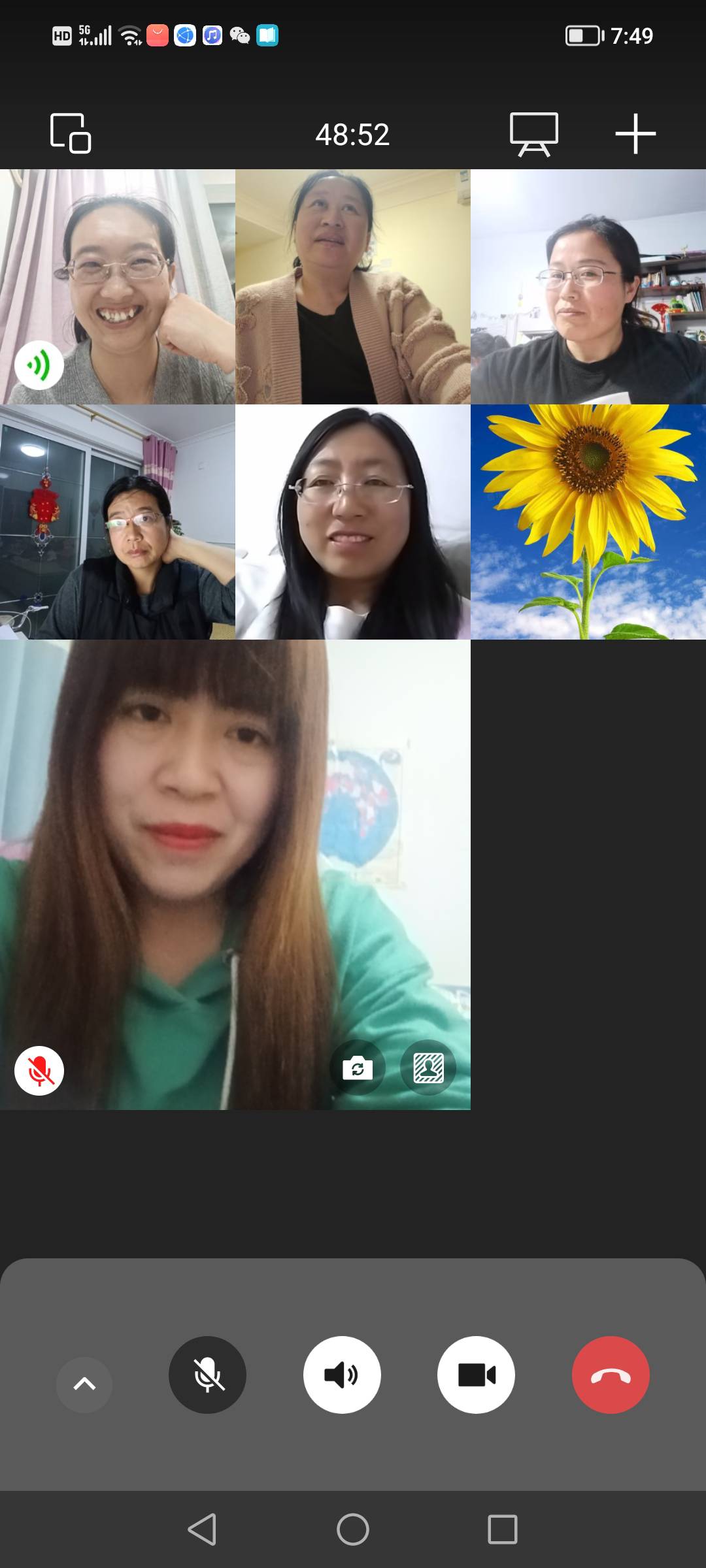Toggle the virtual background effect
Image resolution: width=706 pixels, height=1568 pixels.
click(x=428, y=1068)
